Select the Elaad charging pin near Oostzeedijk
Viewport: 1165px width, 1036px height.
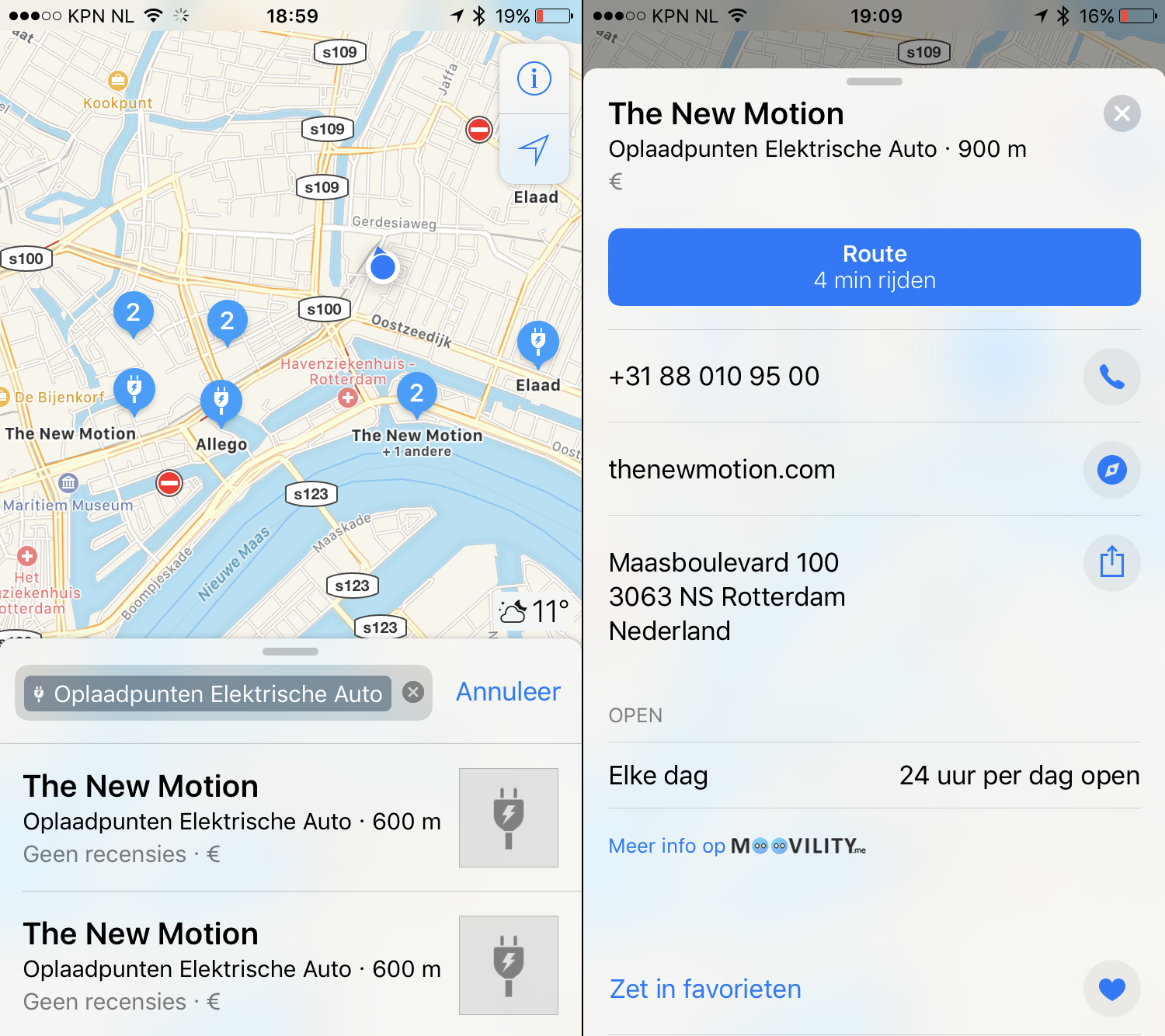click(538, 342)
